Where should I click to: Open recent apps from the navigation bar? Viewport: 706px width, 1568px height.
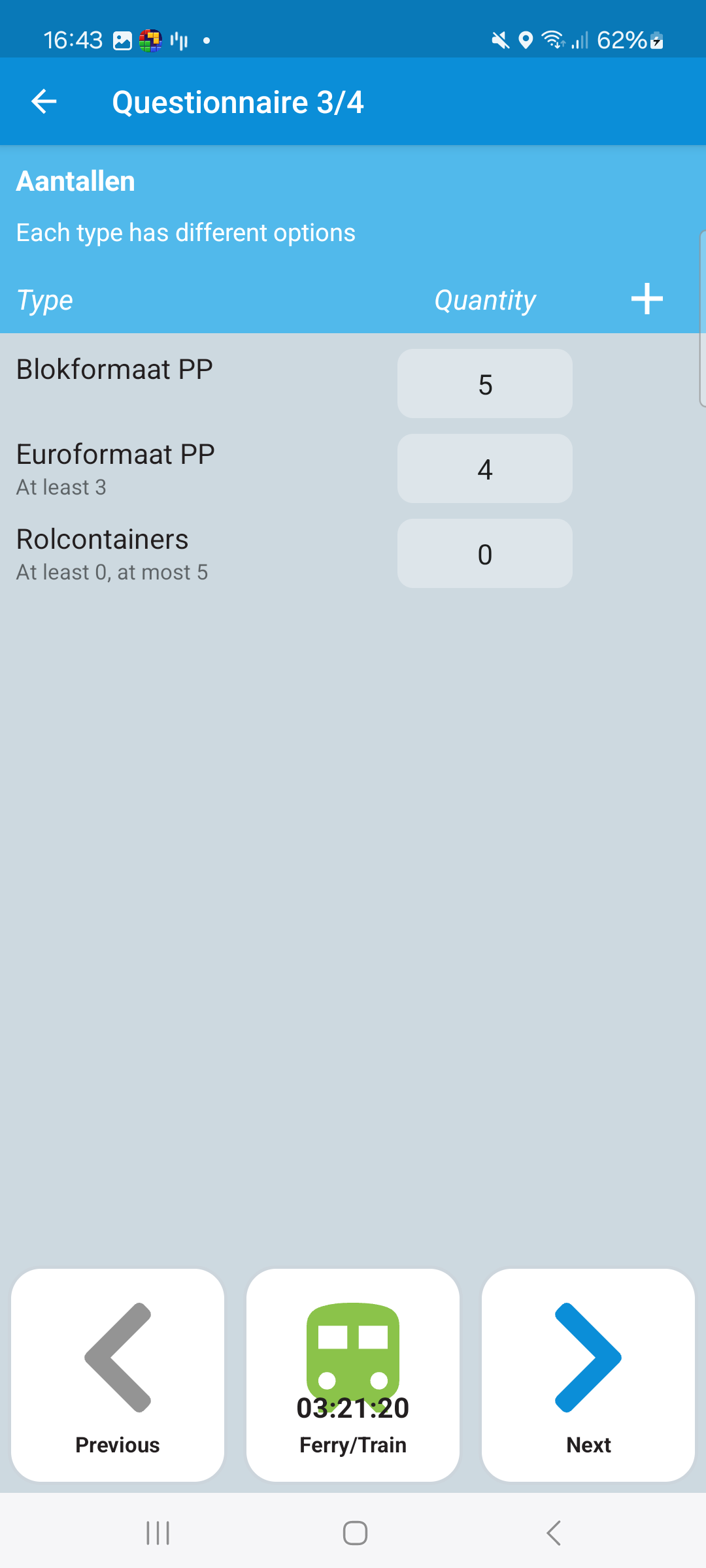[158, 1533]
